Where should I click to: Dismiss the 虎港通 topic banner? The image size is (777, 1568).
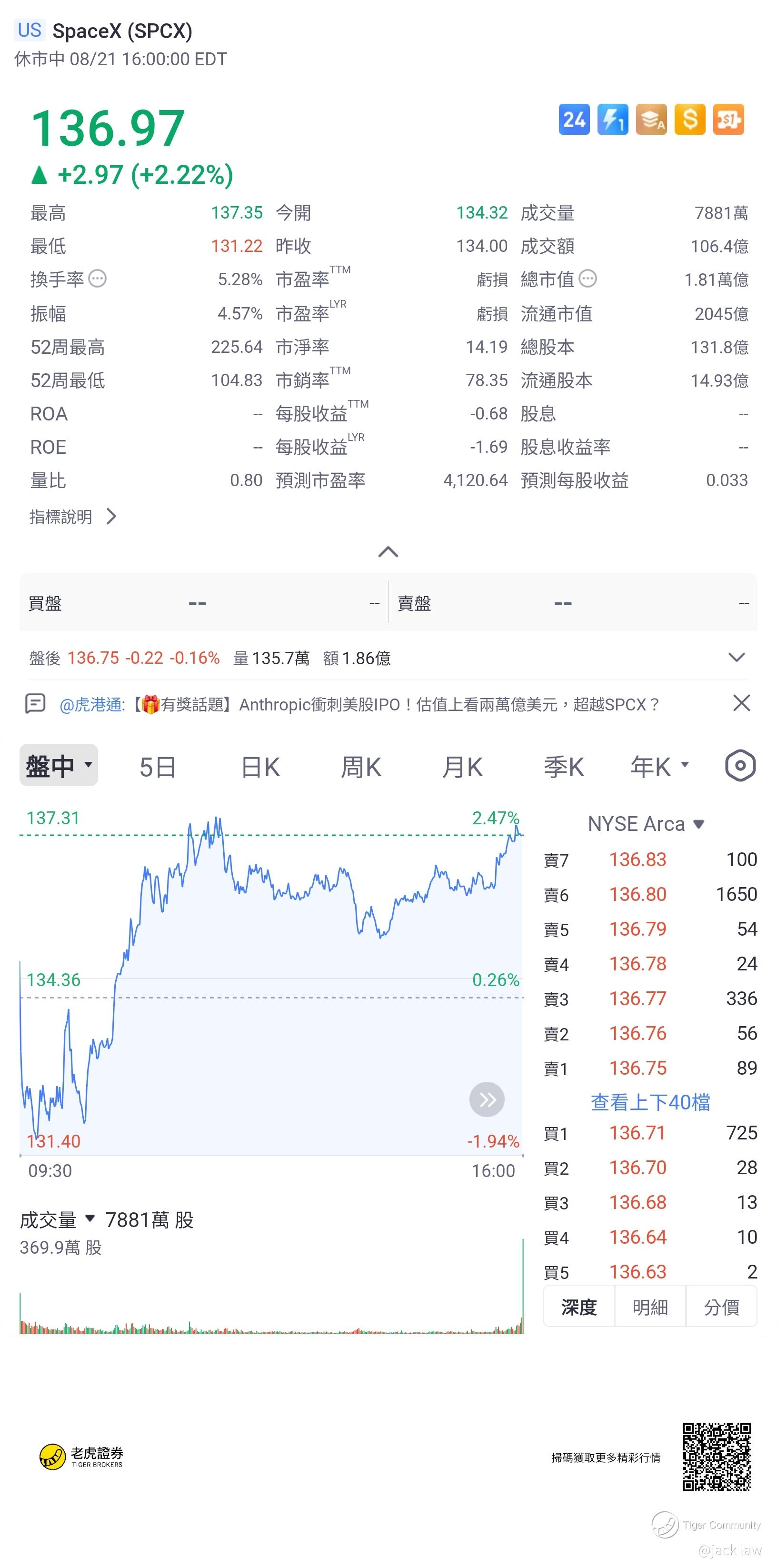[x=741, y=703]
